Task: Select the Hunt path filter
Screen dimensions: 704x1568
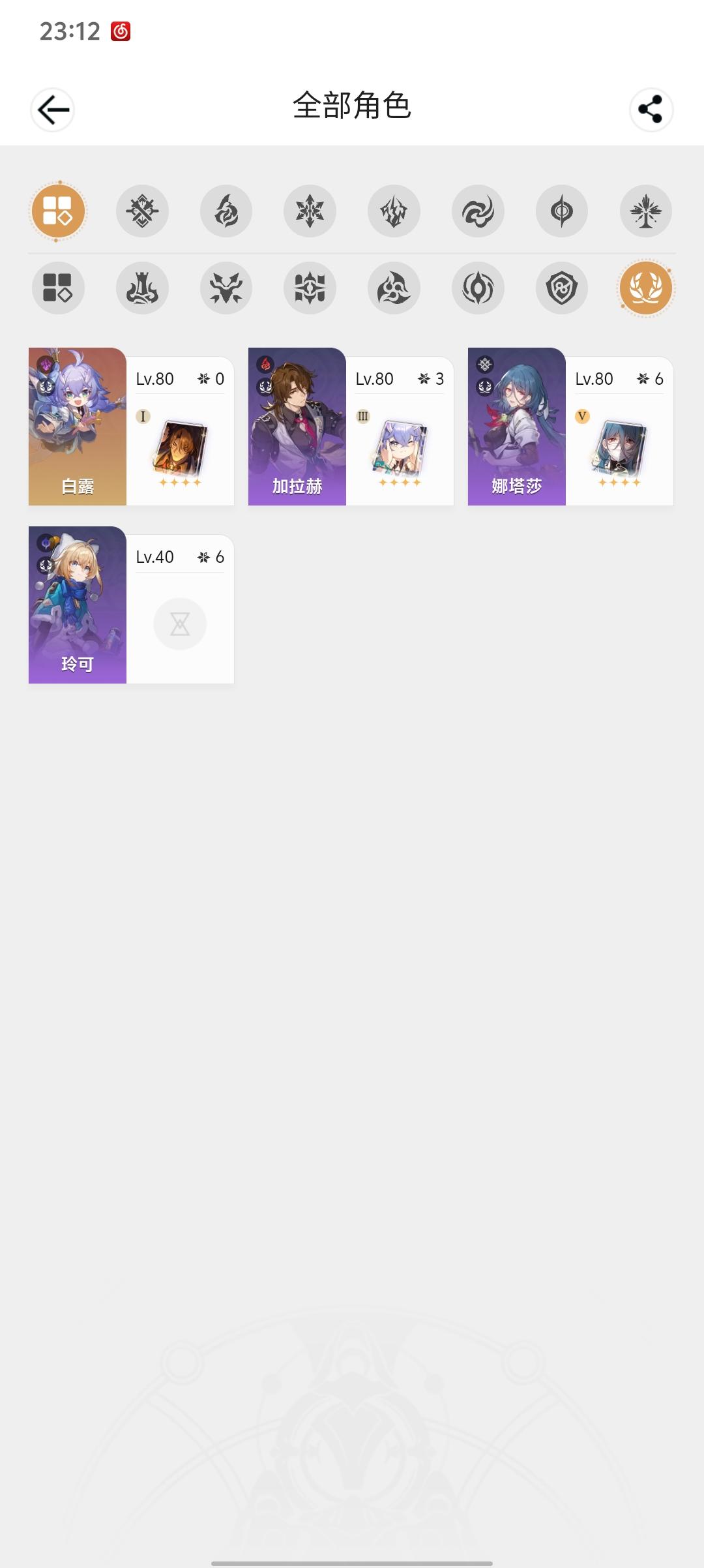Action: pyautogui.click(x=226, y=288)
